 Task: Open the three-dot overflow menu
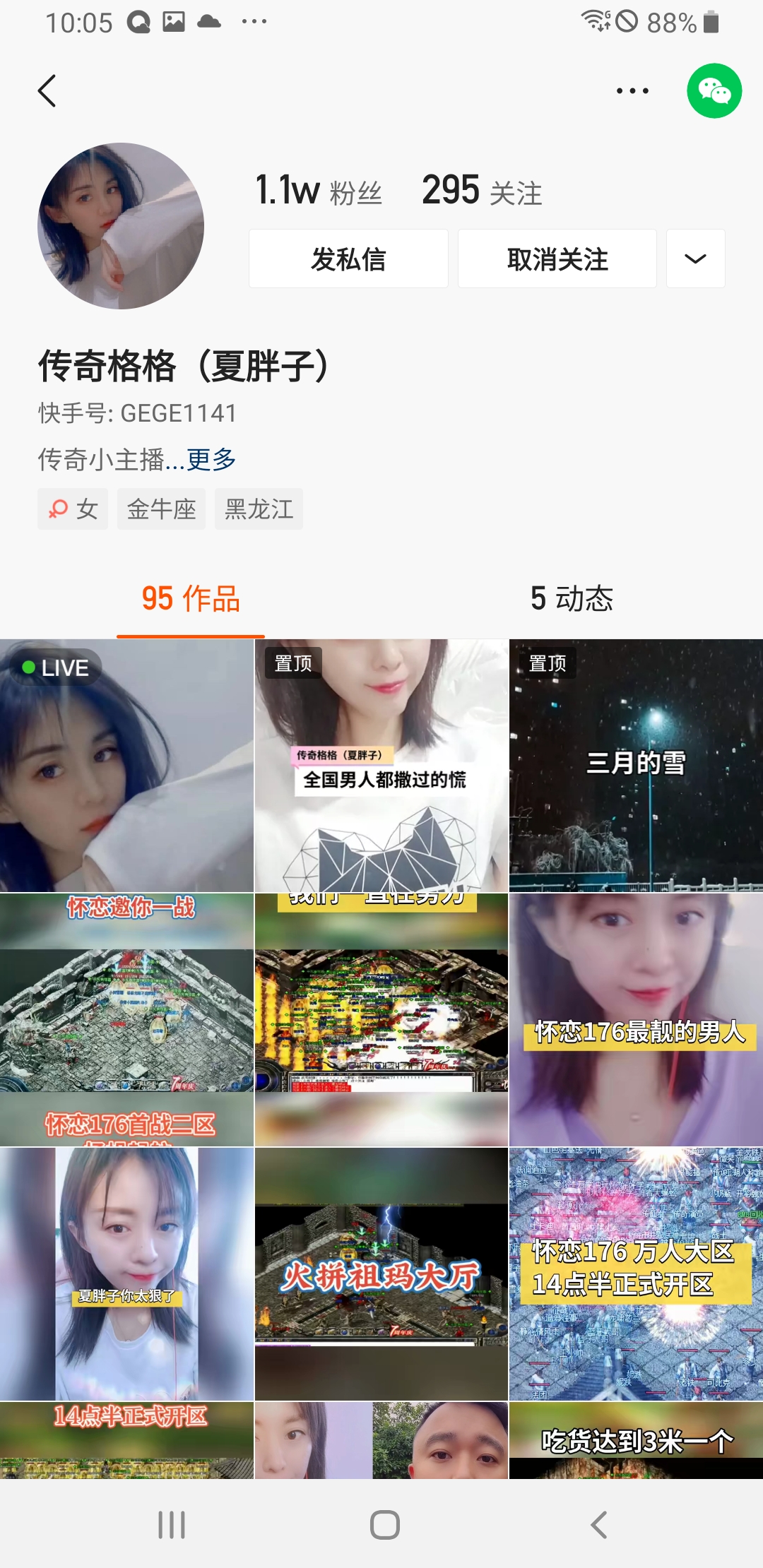tap(632, 91)
